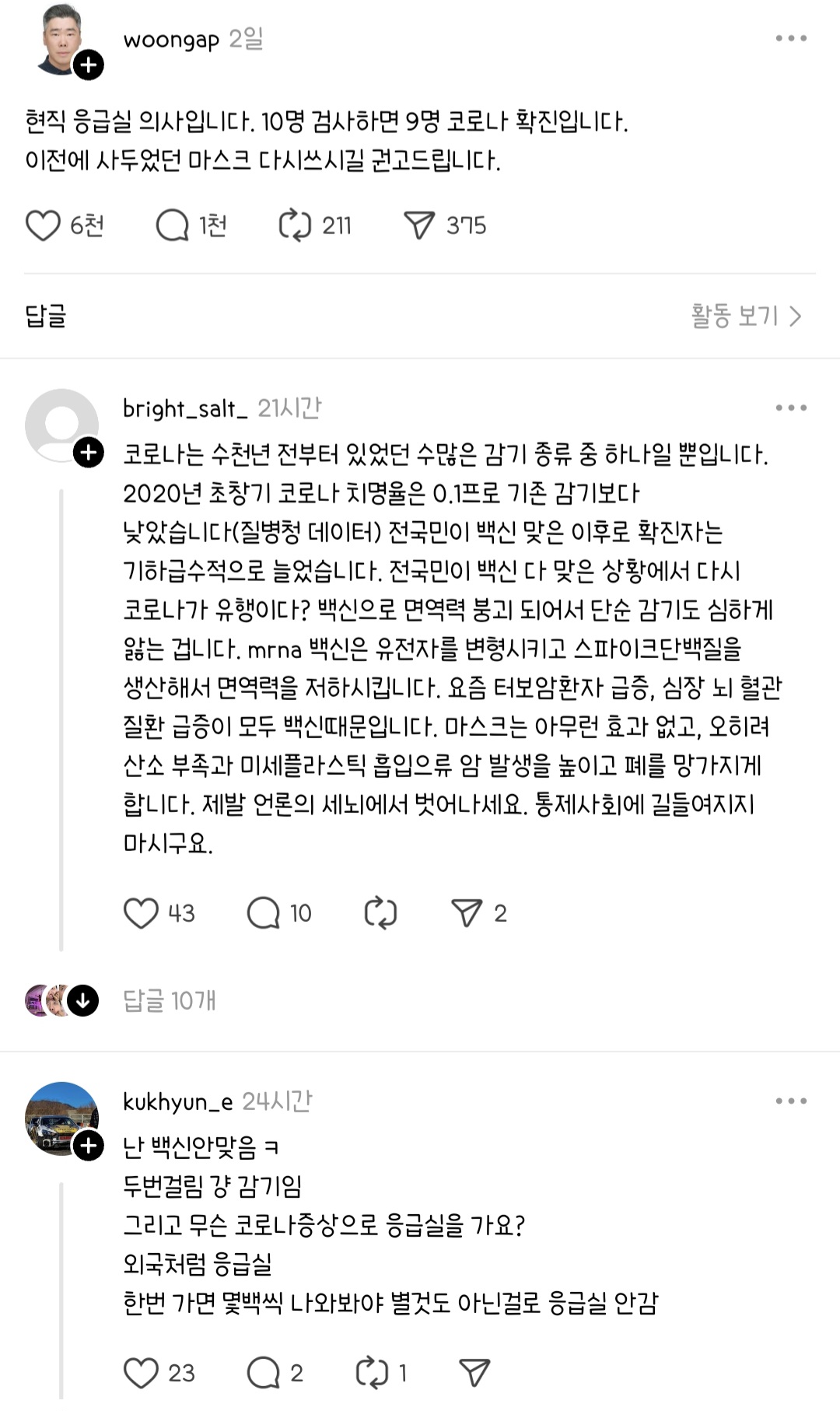Open overflow menu on woongap's post

pos(790,38)
